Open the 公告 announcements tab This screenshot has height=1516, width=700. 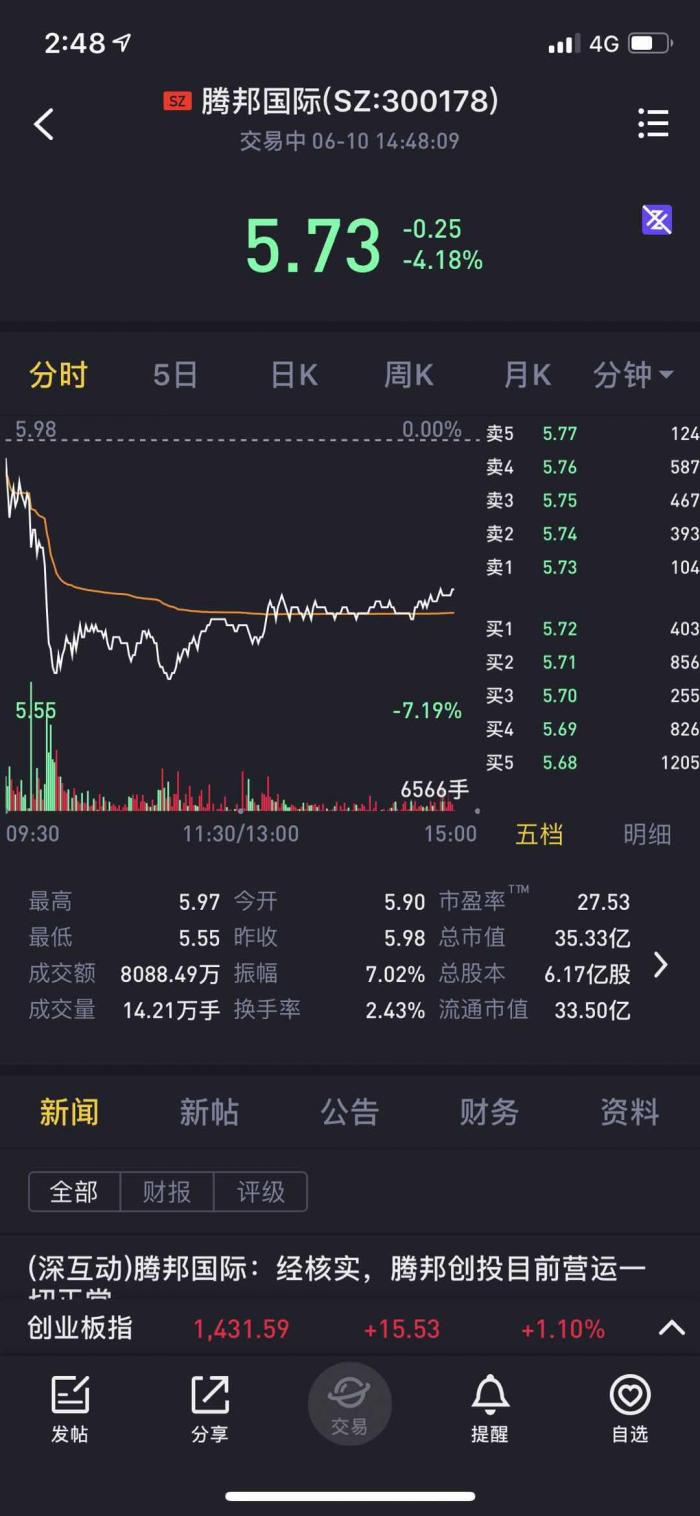(350, 1112)
